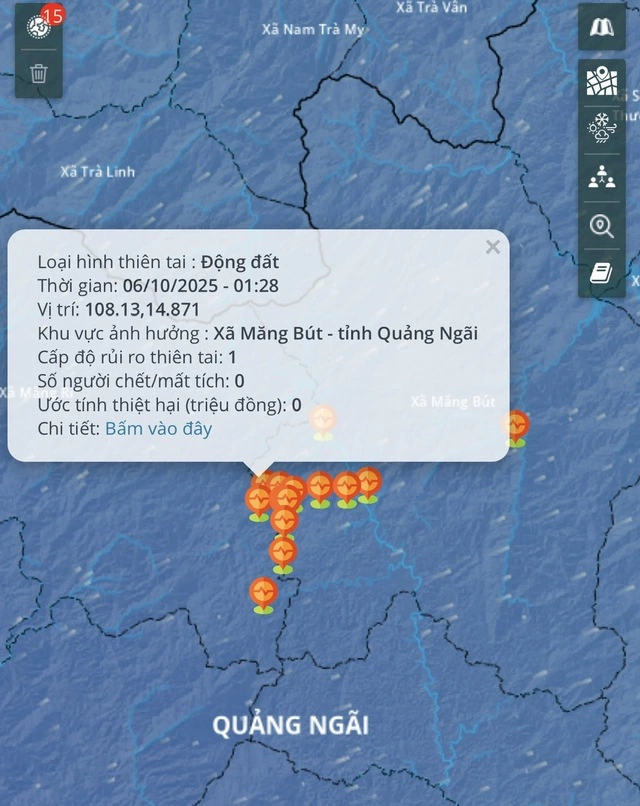640x806 pixels.
Task: Select the earthquake marker below Xã Măng Bút label
Action: pyautogui.click(x=516, y=425)
